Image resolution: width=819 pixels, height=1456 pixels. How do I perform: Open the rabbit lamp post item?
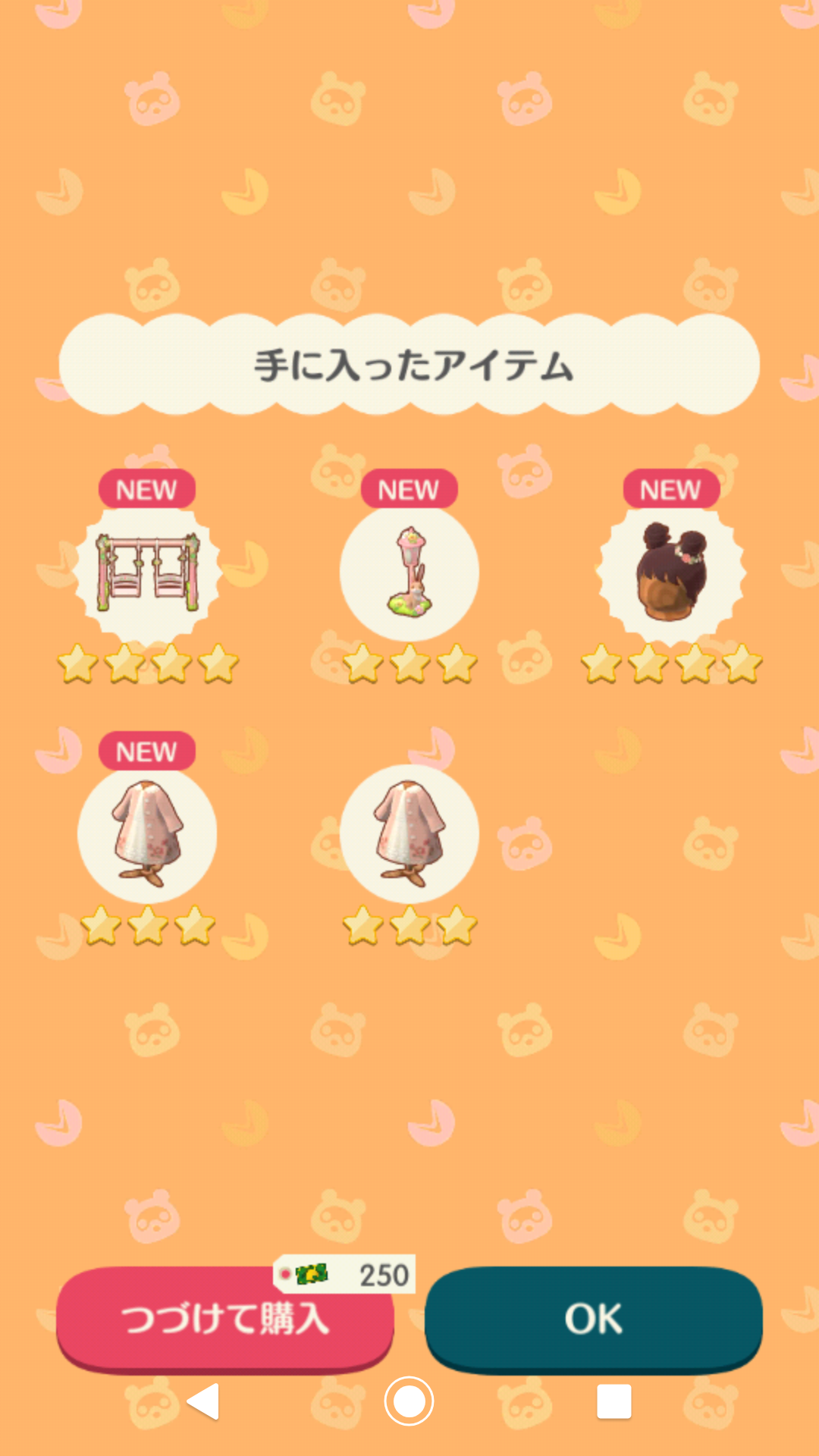(409, 573)
